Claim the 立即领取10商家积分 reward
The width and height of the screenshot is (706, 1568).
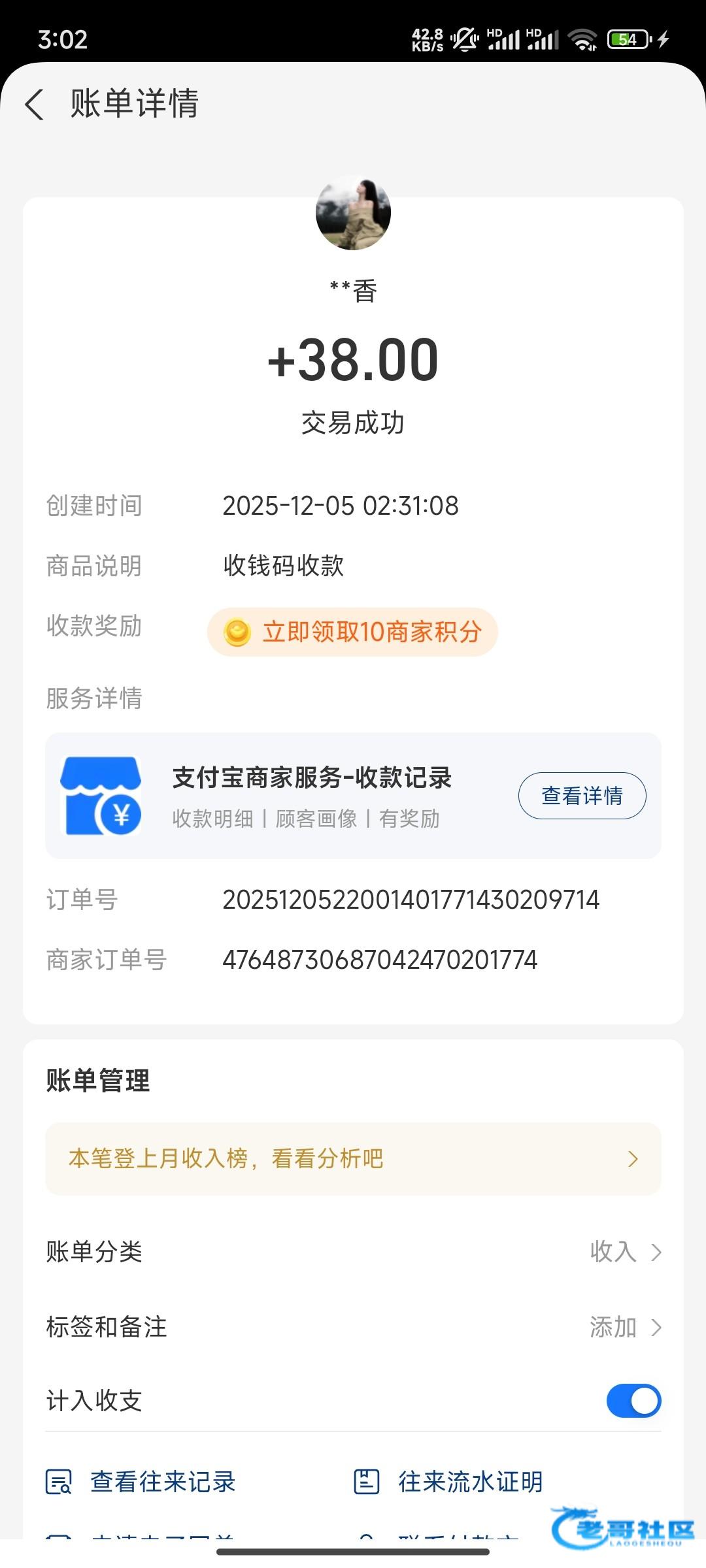(x=352, y=632)
